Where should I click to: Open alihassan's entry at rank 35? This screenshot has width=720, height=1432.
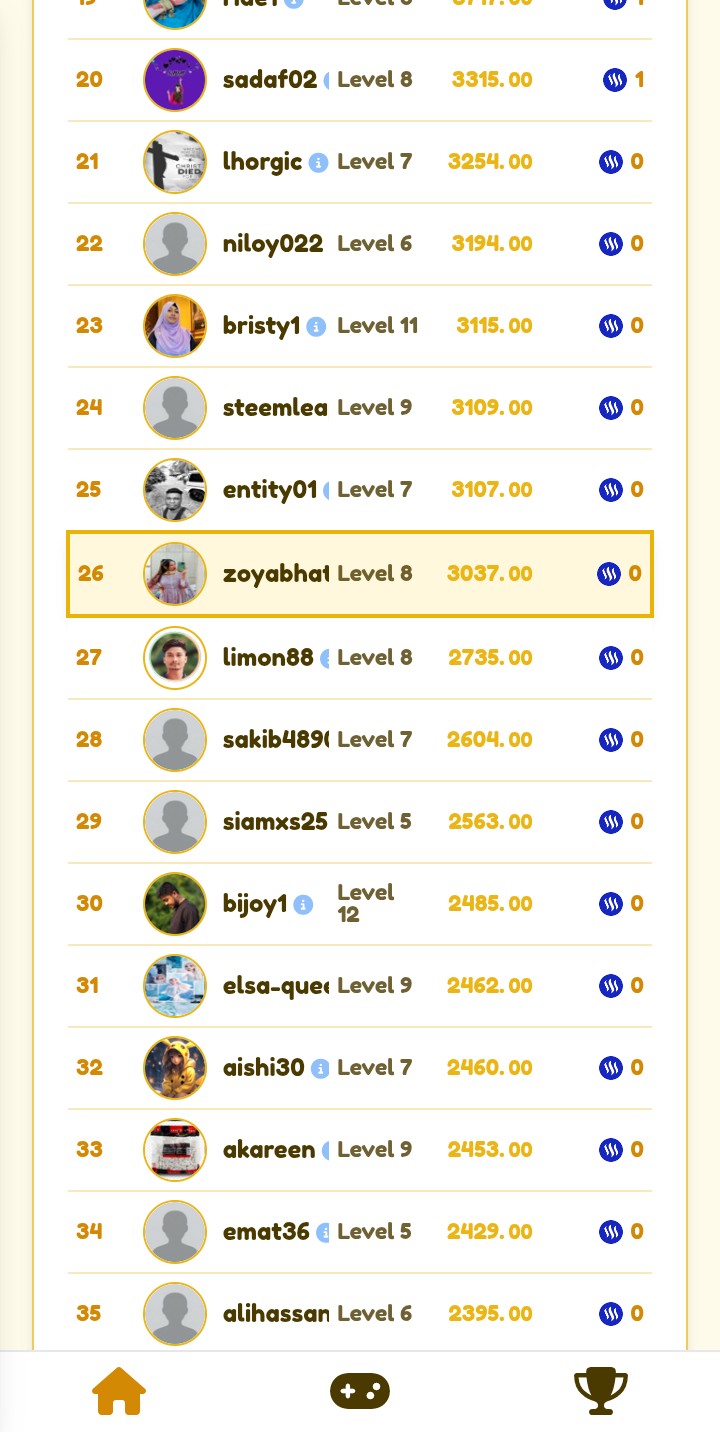360,1314
